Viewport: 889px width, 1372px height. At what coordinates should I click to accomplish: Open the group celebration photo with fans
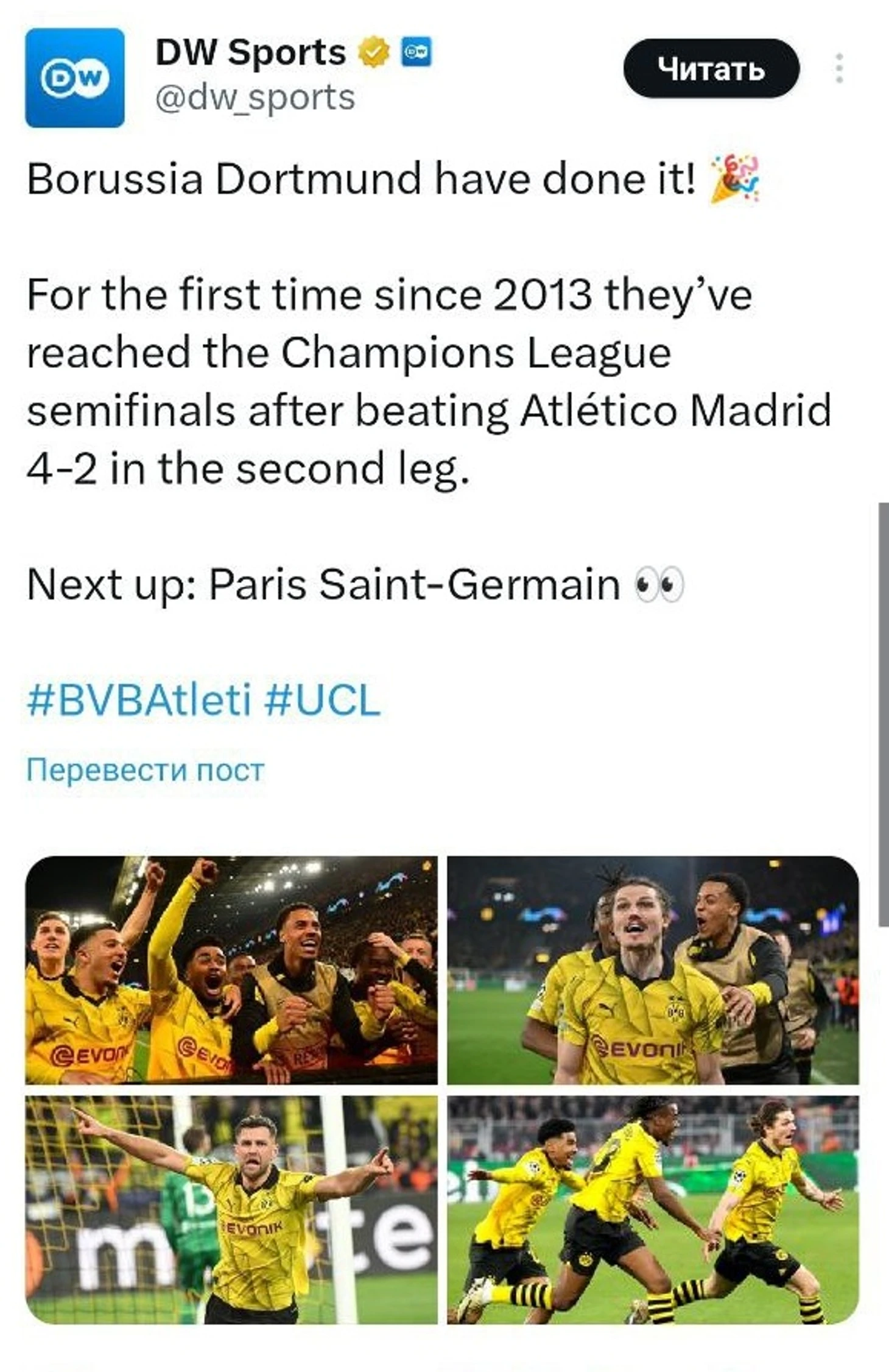(x=231, y=970)
